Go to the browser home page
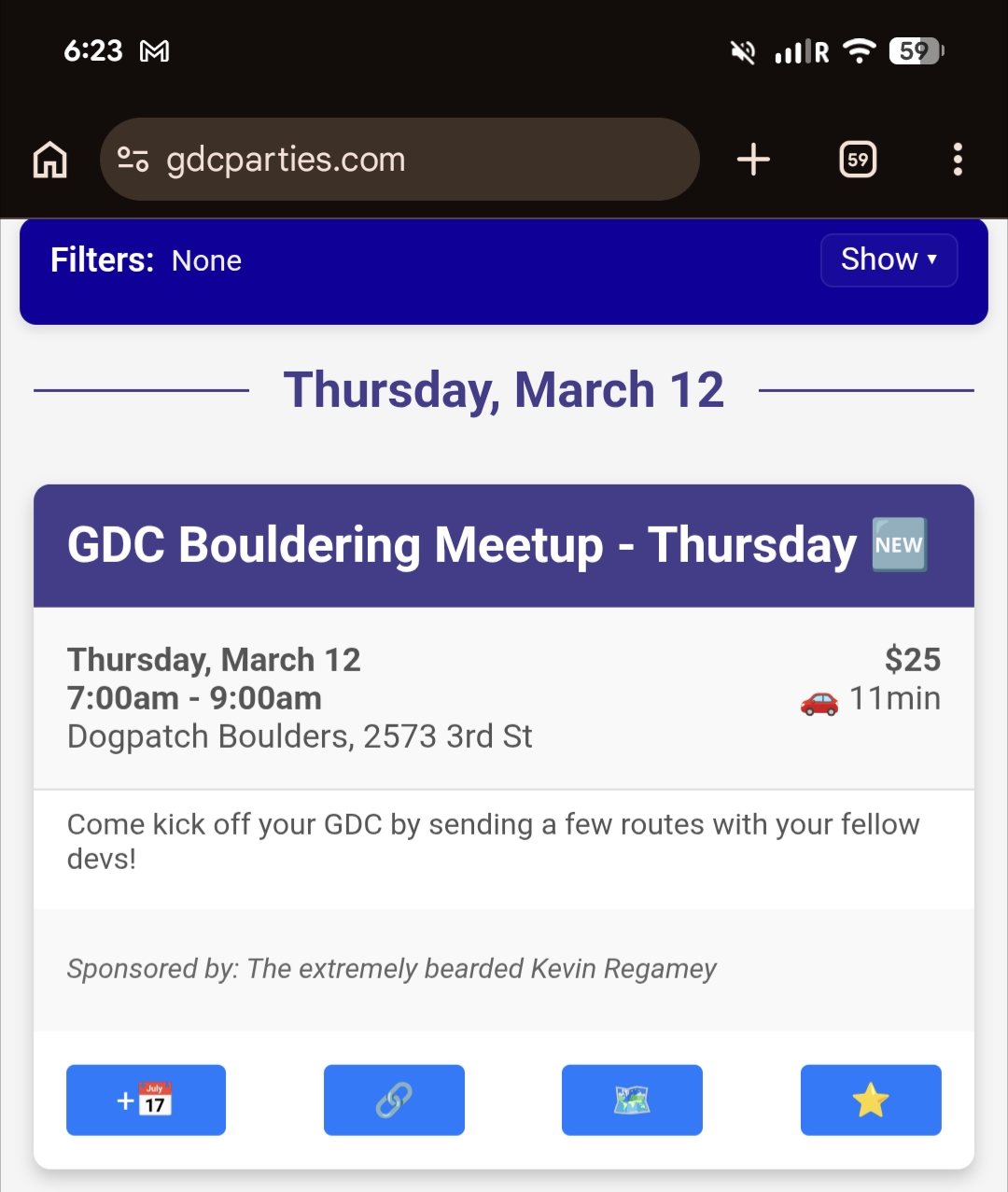This screenshot has height=1192, width=1008. tap(50, 160)
